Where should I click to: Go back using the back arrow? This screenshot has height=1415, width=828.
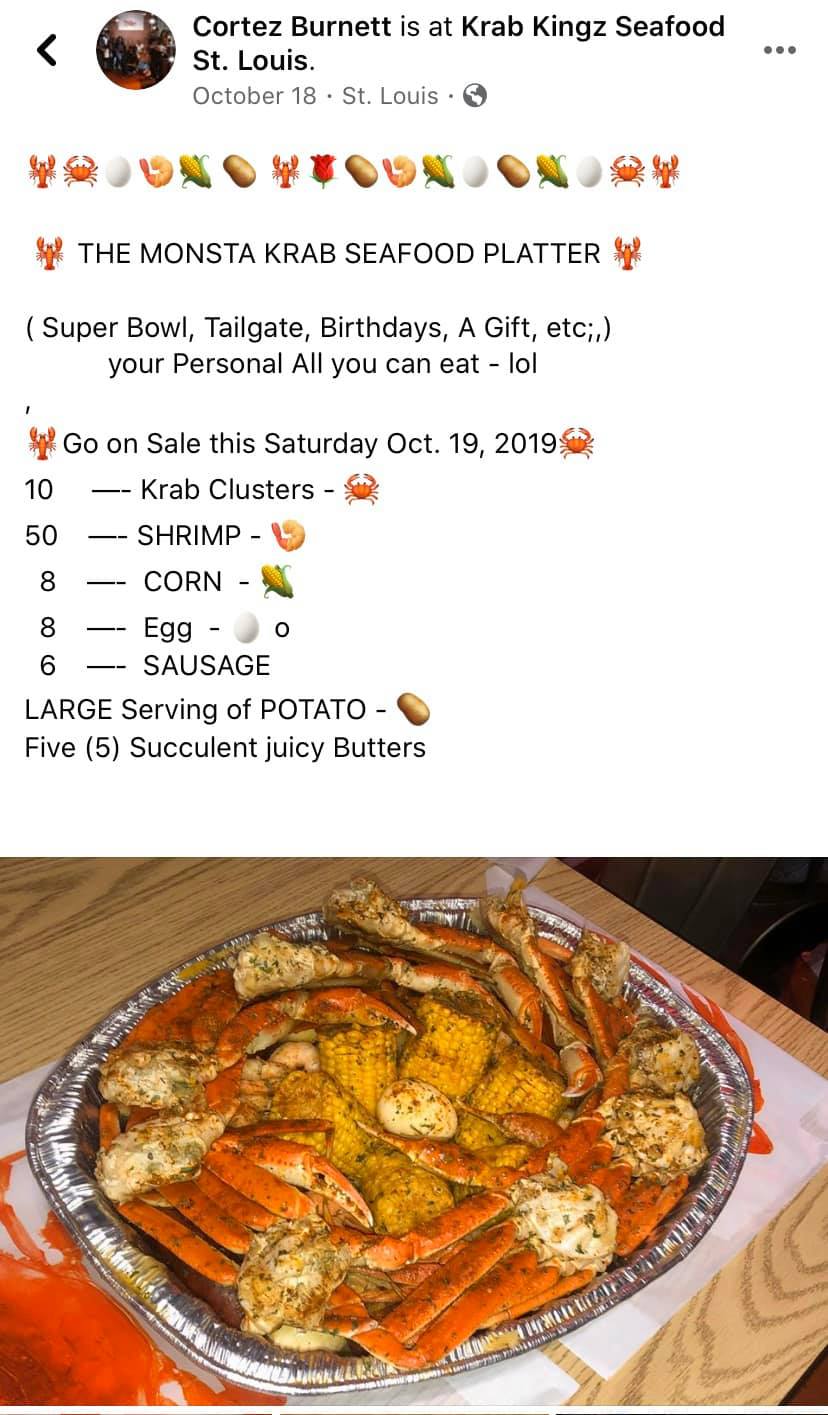(x=46, y=49)
